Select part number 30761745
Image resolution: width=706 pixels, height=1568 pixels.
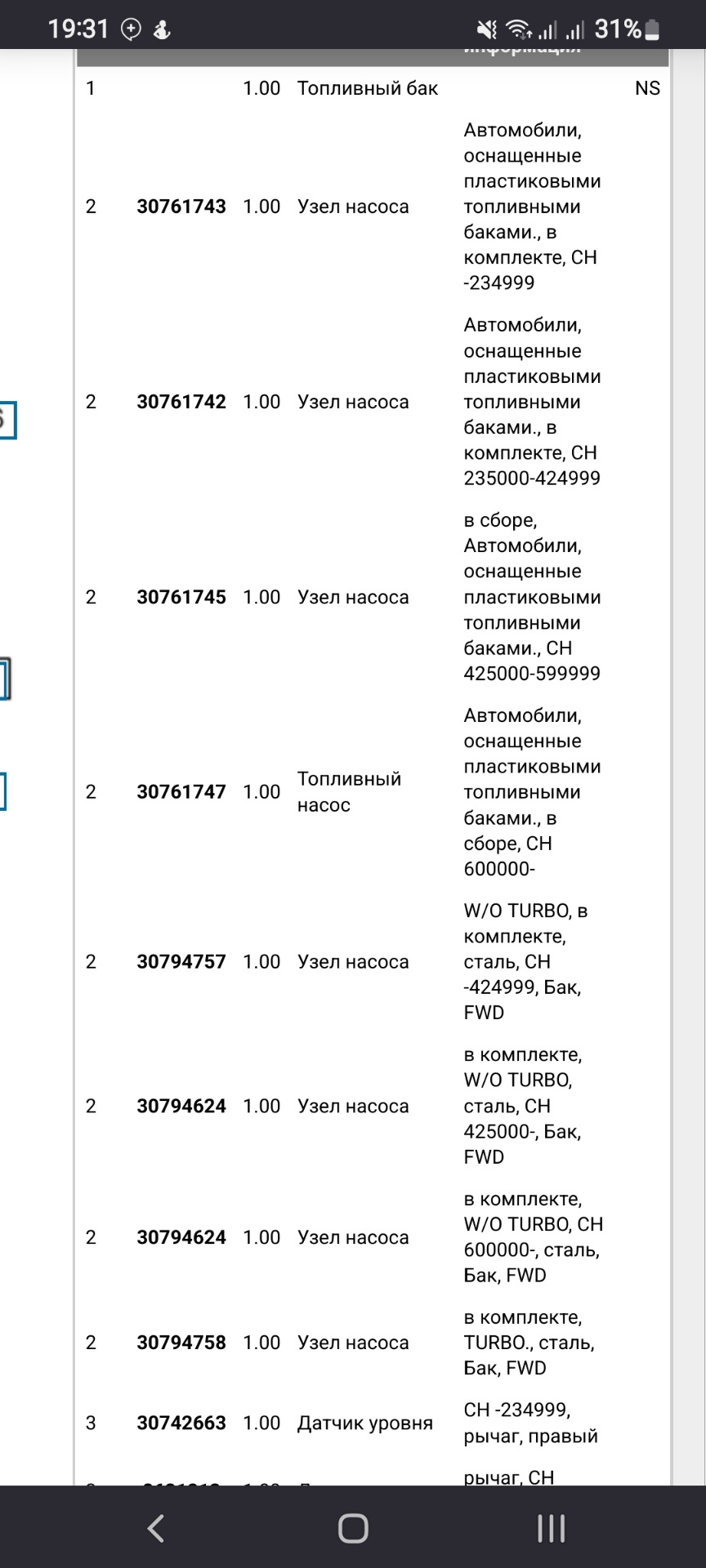[181, 597]
